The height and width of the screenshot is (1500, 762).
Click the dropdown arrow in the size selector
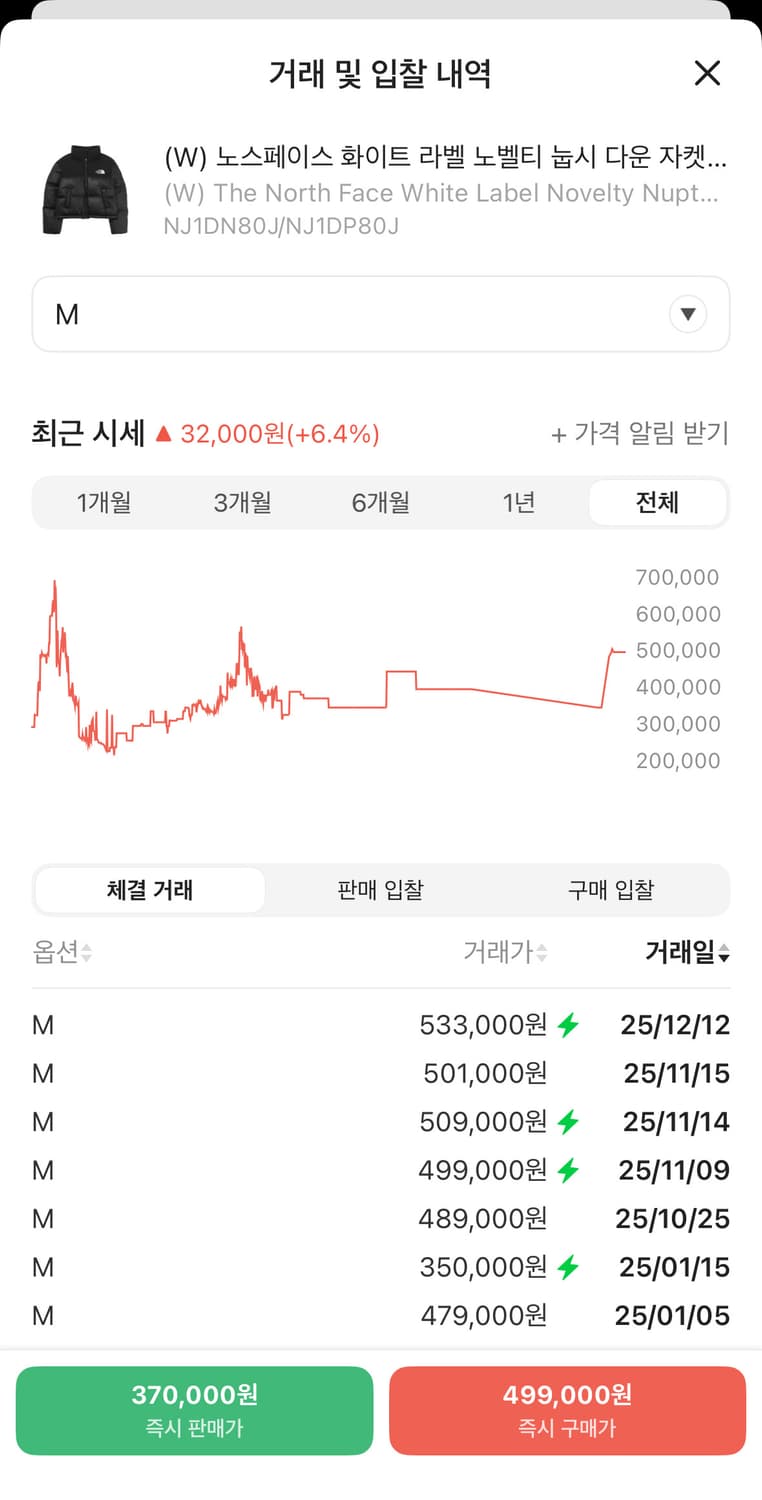[688, 313]
